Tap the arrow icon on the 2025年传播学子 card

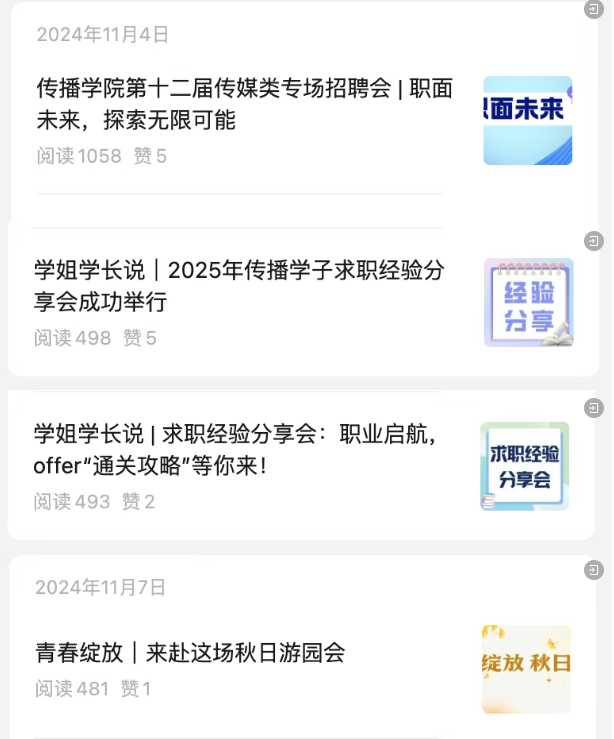click(x=595, y=241)
